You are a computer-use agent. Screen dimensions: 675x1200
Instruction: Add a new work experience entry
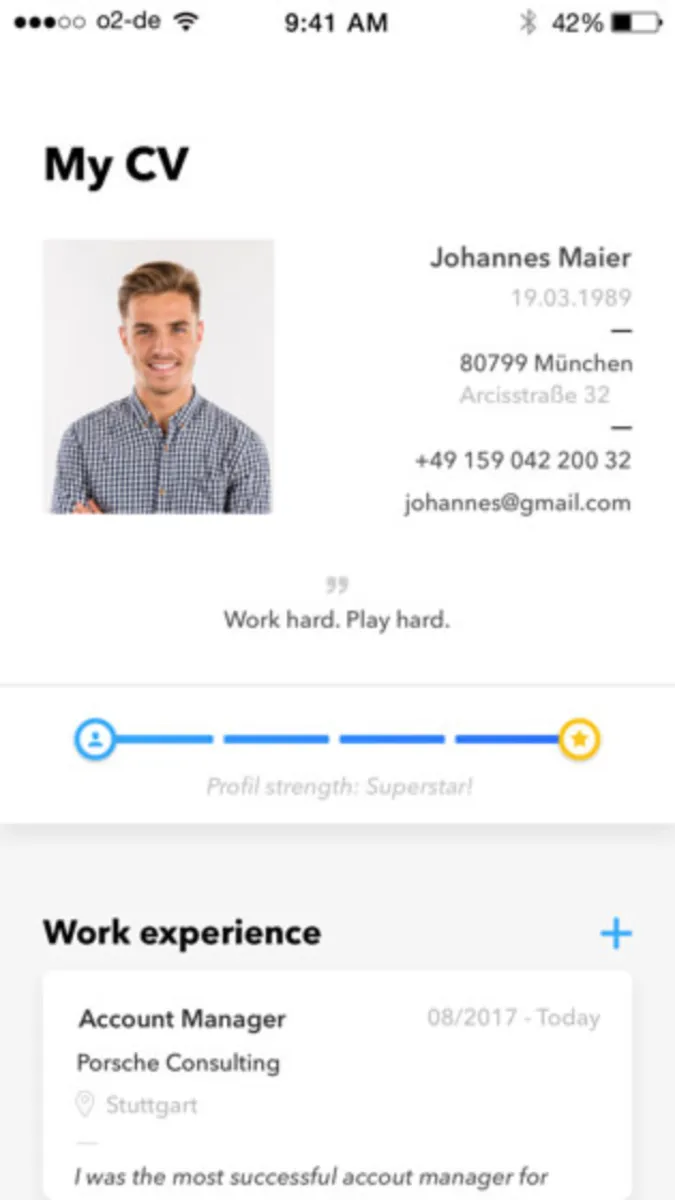[x=616, y=933]
